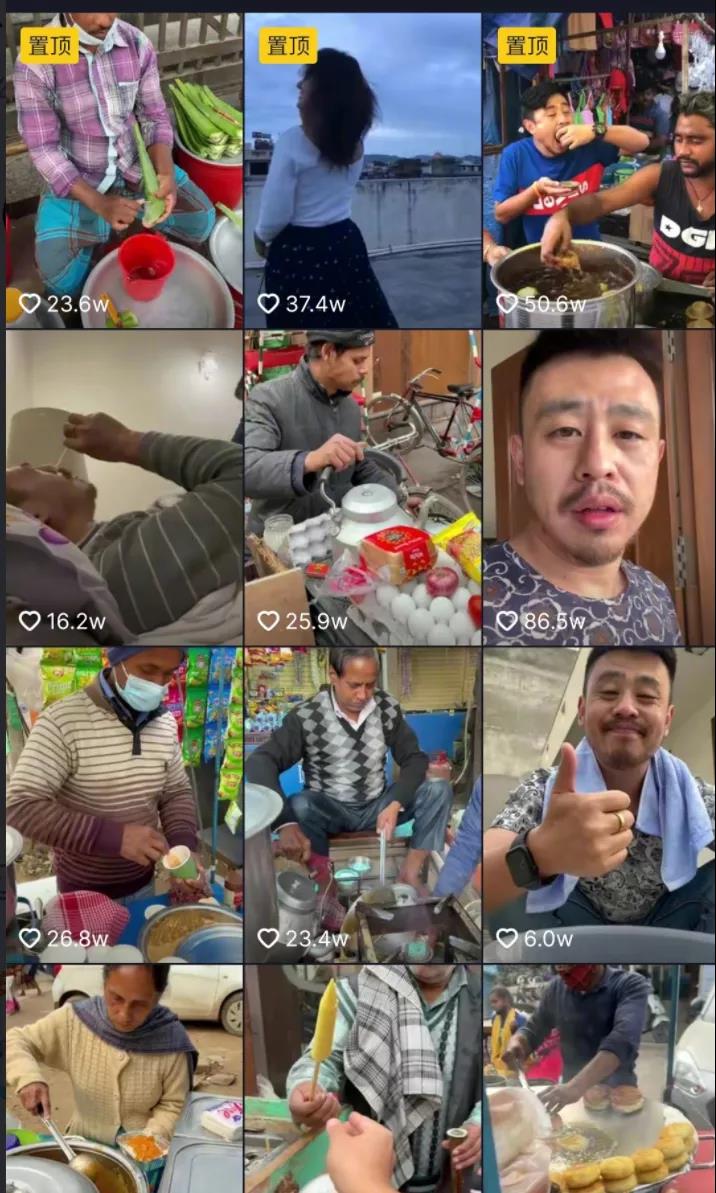Open the egg stall video with 25.9w likes
The width and height of the screenshot is (716, 1193).
(362, 487)
